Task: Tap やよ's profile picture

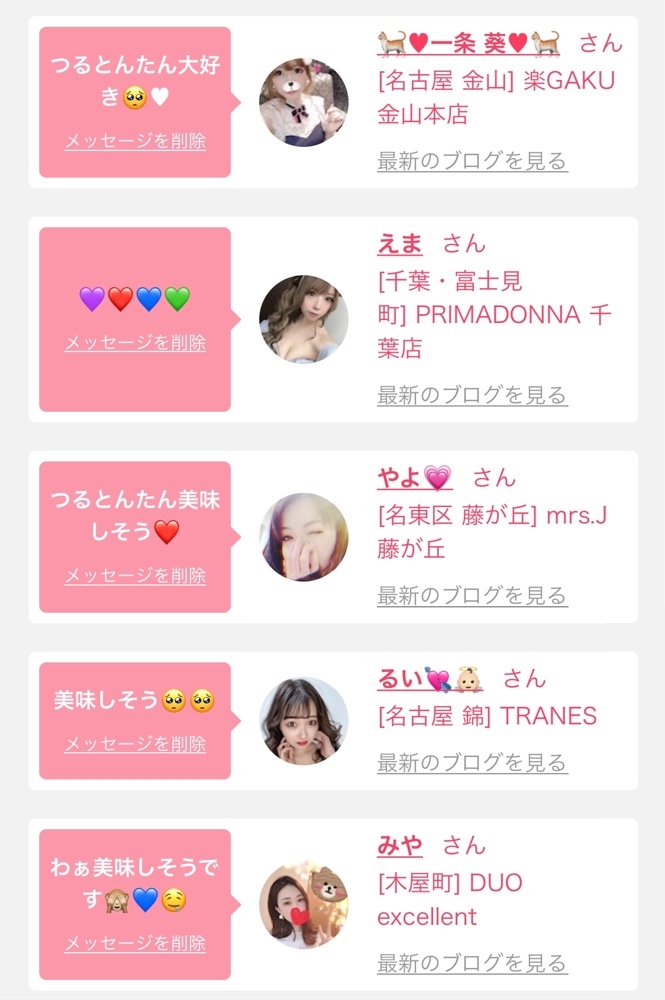Action: coord(304,537)
